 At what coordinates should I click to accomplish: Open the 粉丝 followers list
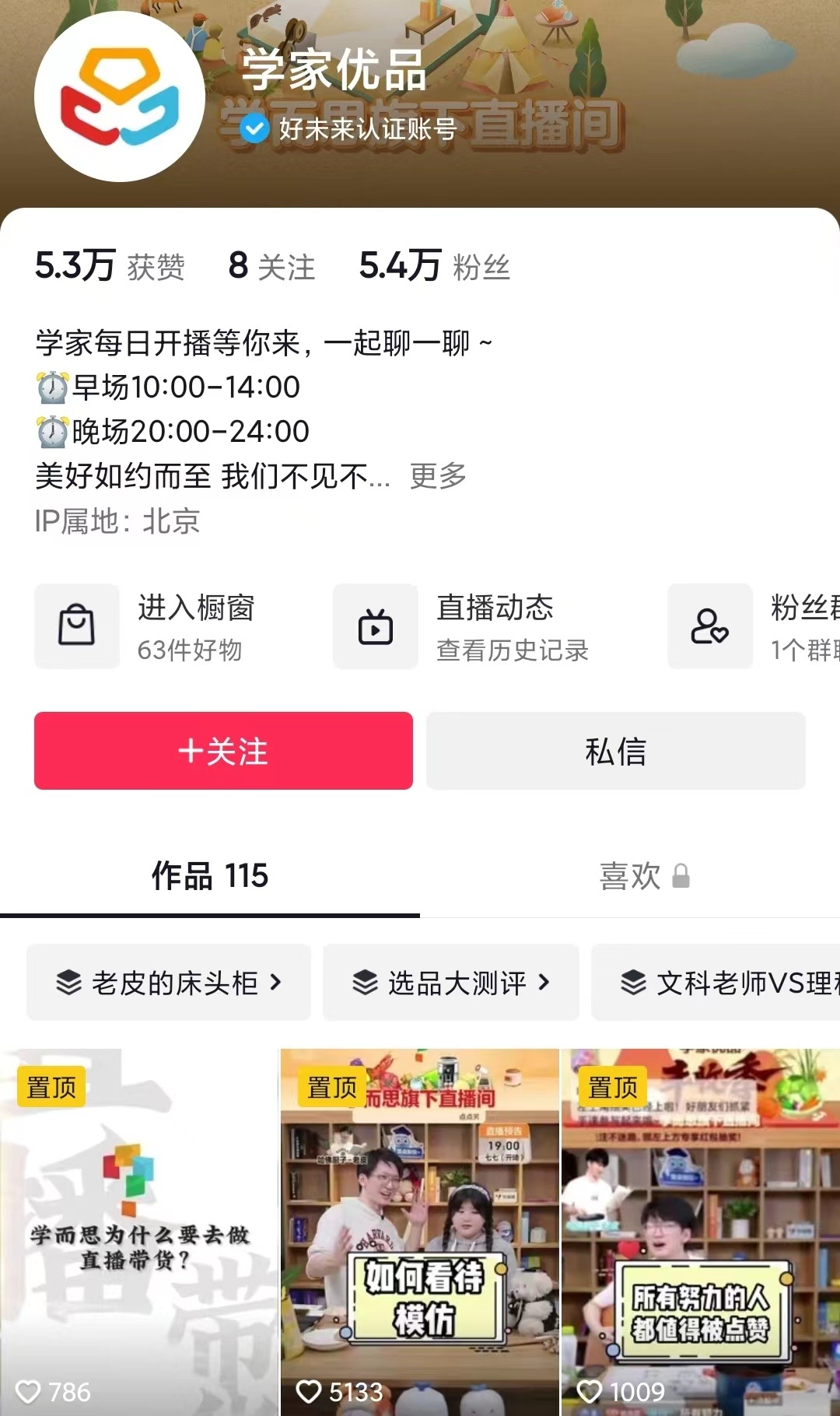[434, 266]
